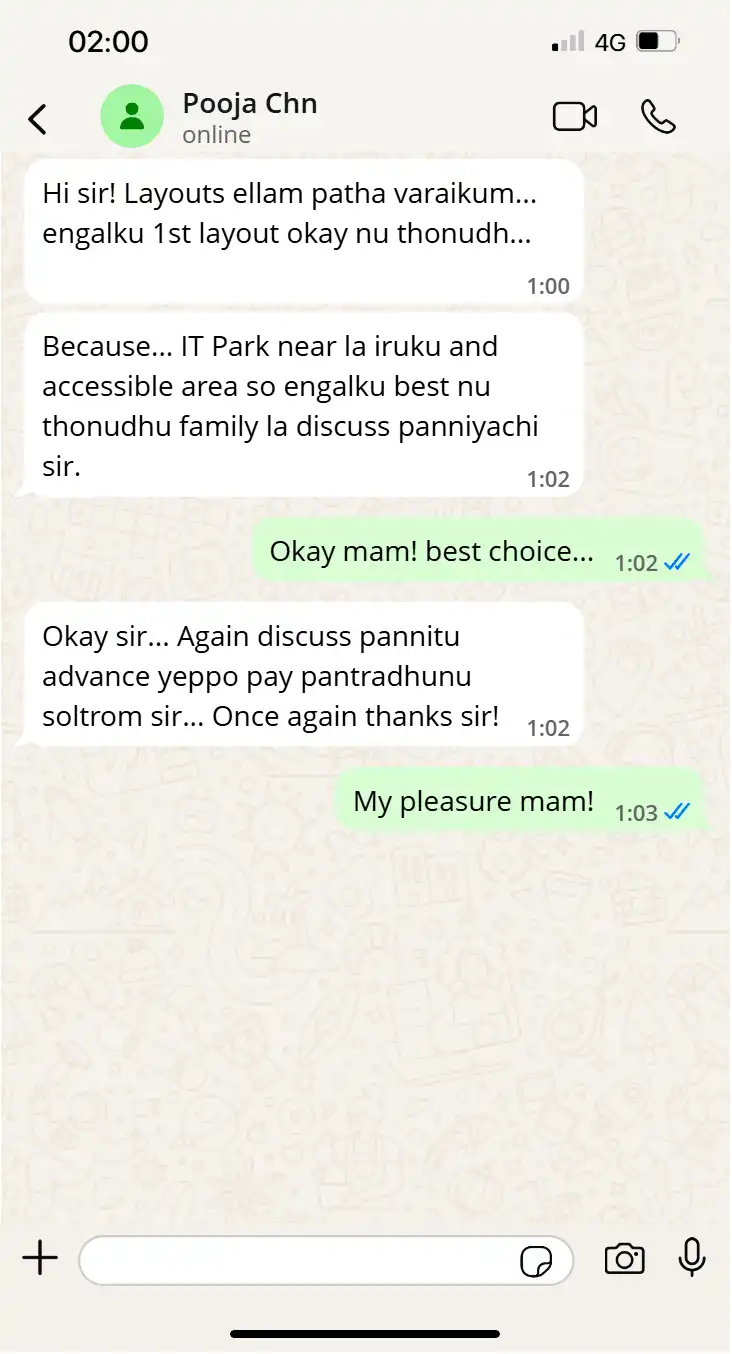Open the camera to send a photo
Screen dimensions: 732x1354
624,1259
